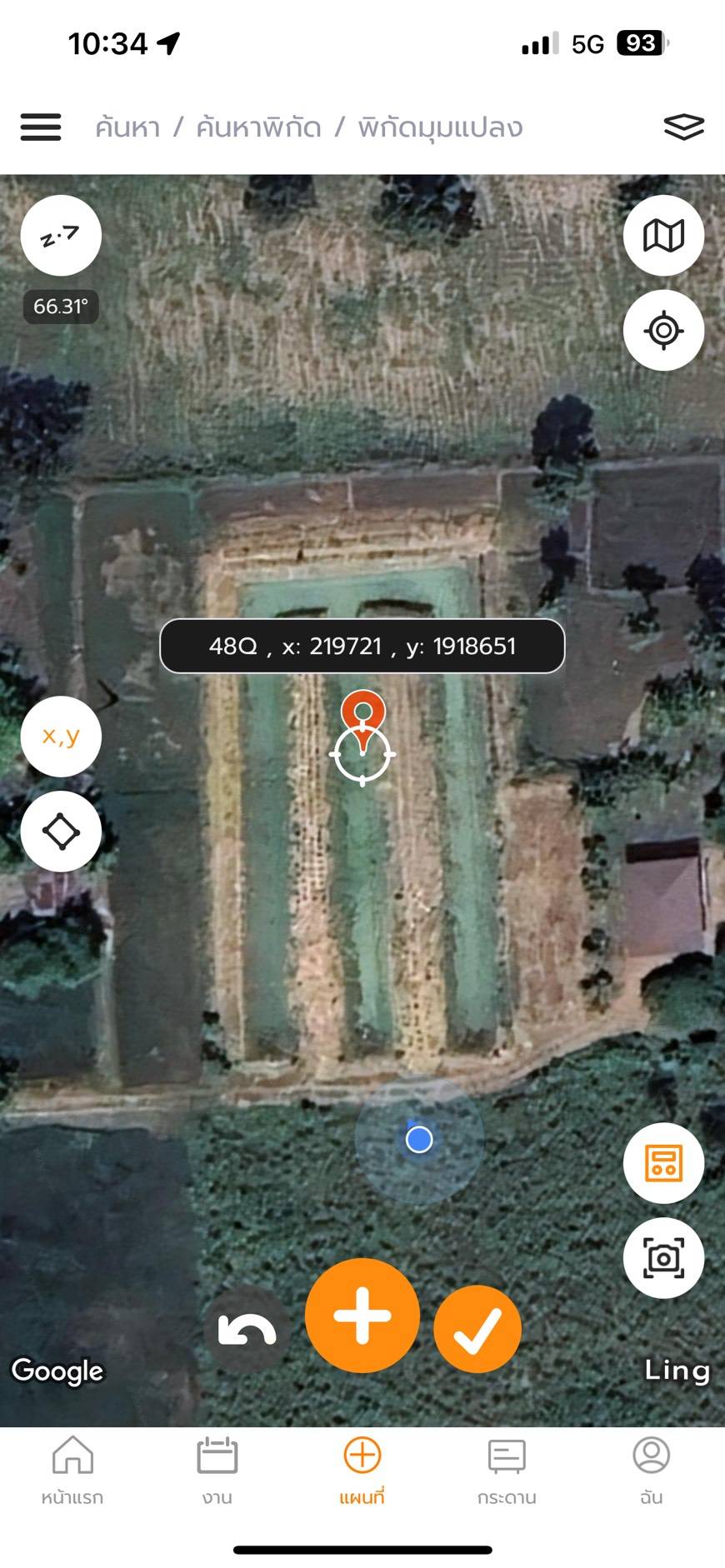The width and height of the screenshot is (725, 1568).
Task: Open the x,y coordinate entry button
Action: (x=61, y=737)
